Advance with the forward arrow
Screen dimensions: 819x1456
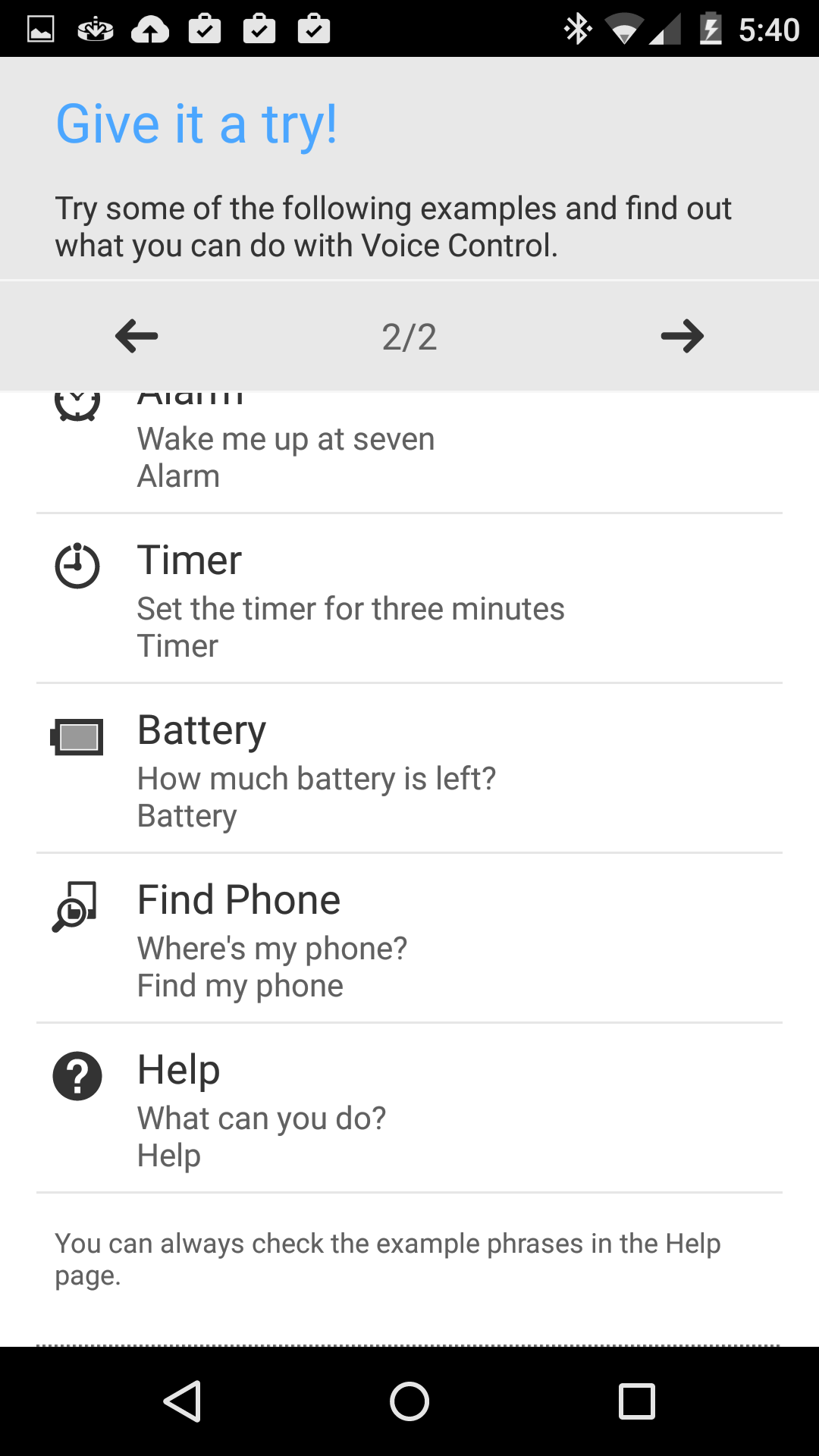point(682,336)
